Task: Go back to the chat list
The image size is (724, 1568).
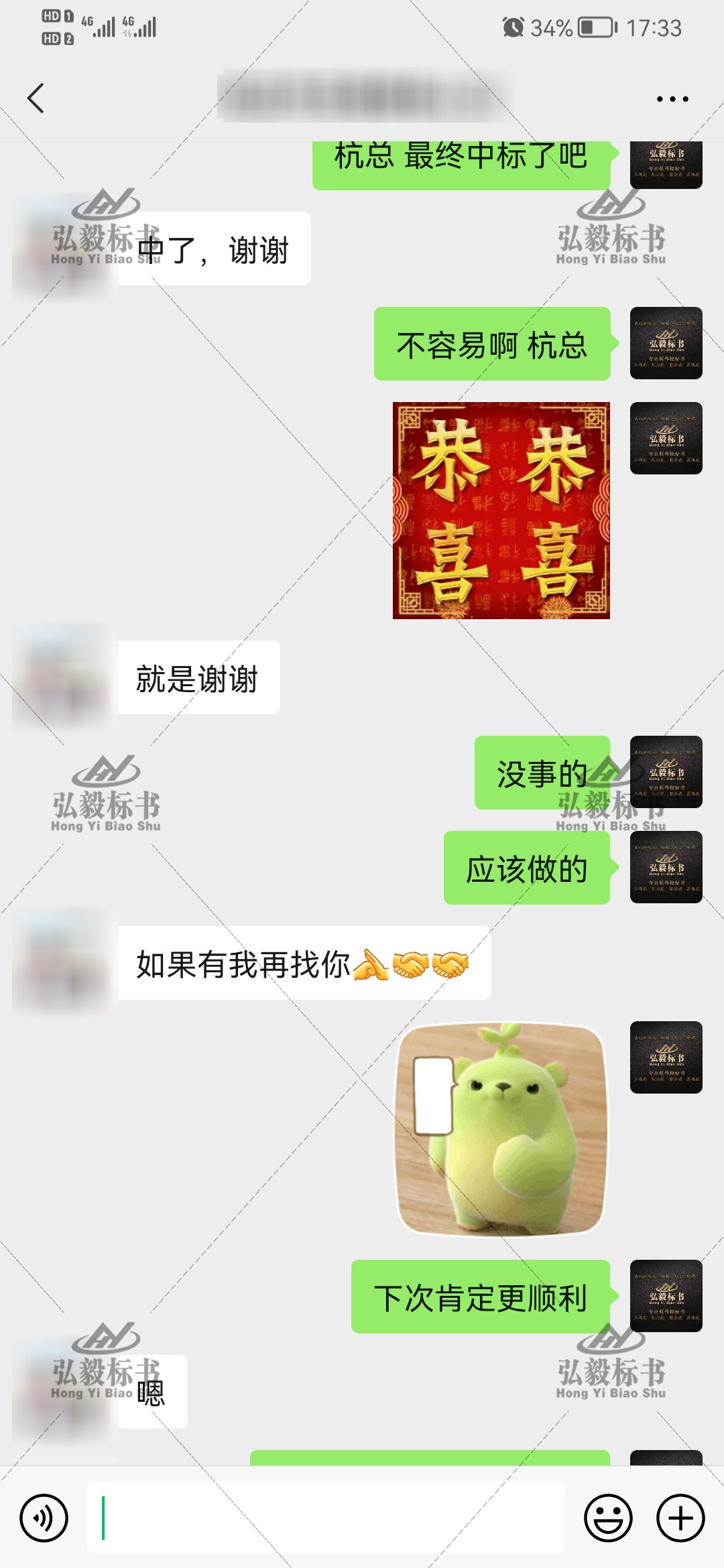Action: tap(36, 99)
